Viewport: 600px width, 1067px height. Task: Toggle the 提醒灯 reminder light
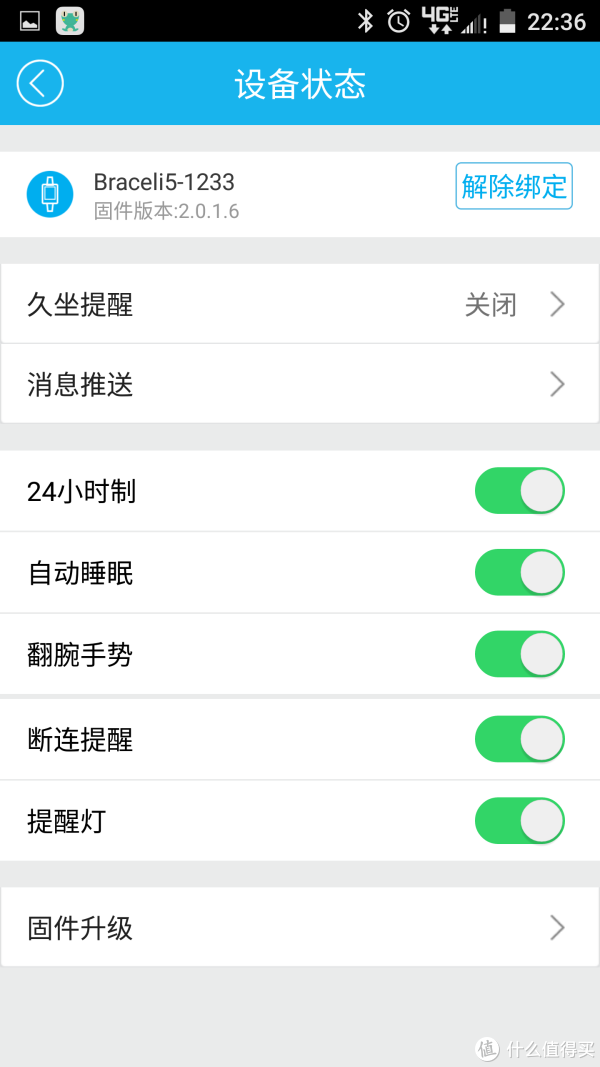520,821
